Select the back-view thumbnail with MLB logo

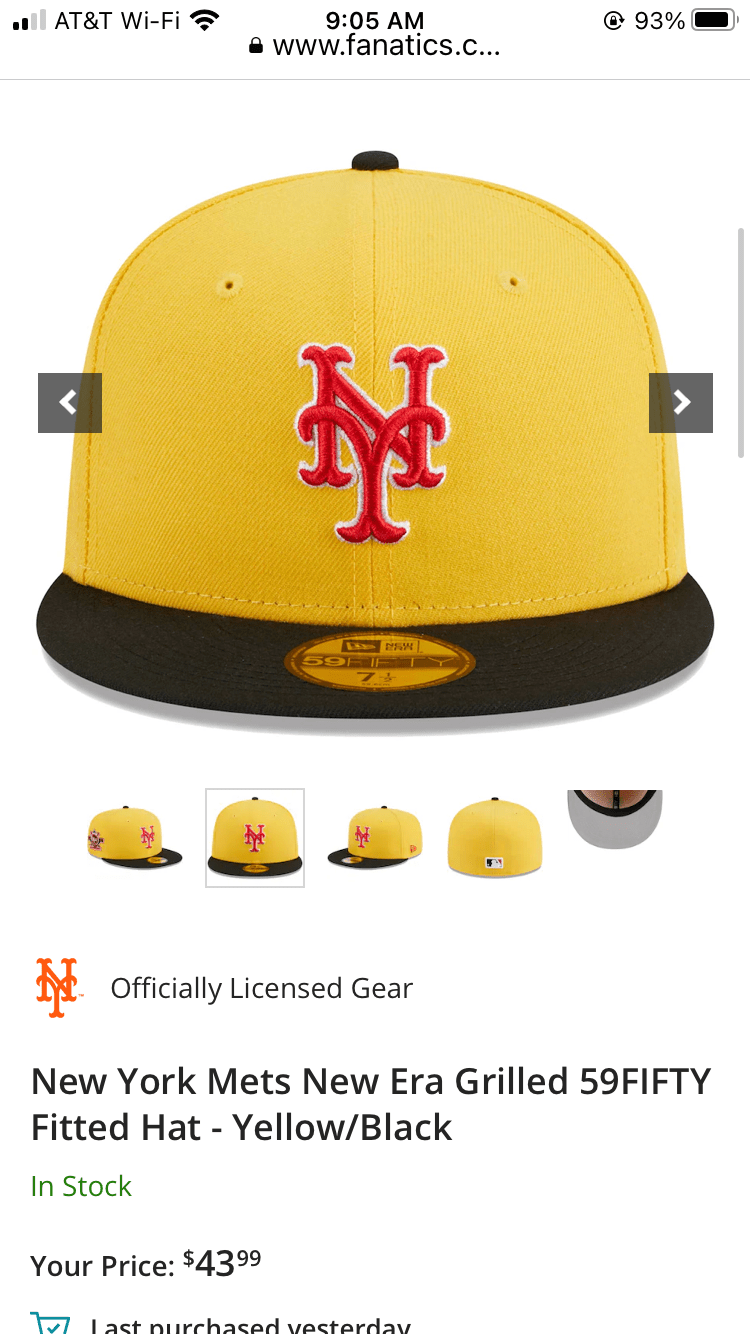pos(494,838)
